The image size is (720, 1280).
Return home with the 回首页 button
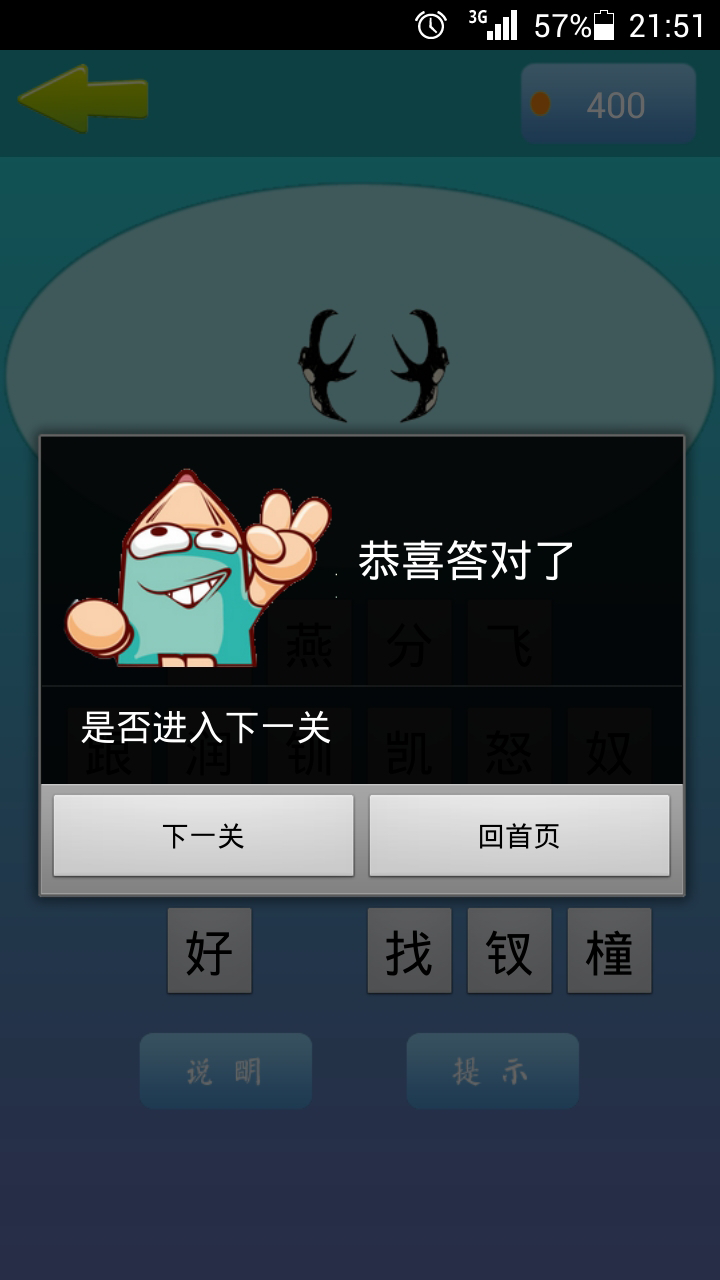(519, 835)
